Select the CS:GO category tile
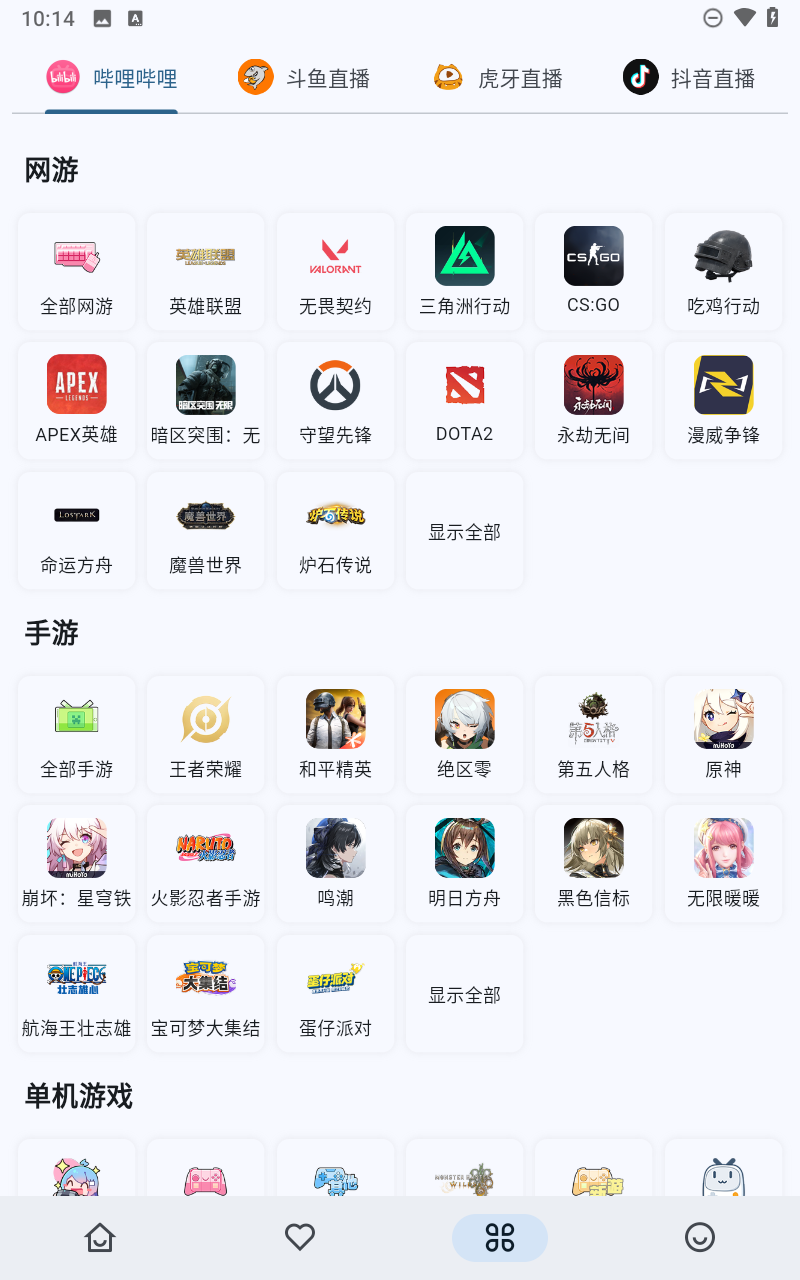 [594, 271]
